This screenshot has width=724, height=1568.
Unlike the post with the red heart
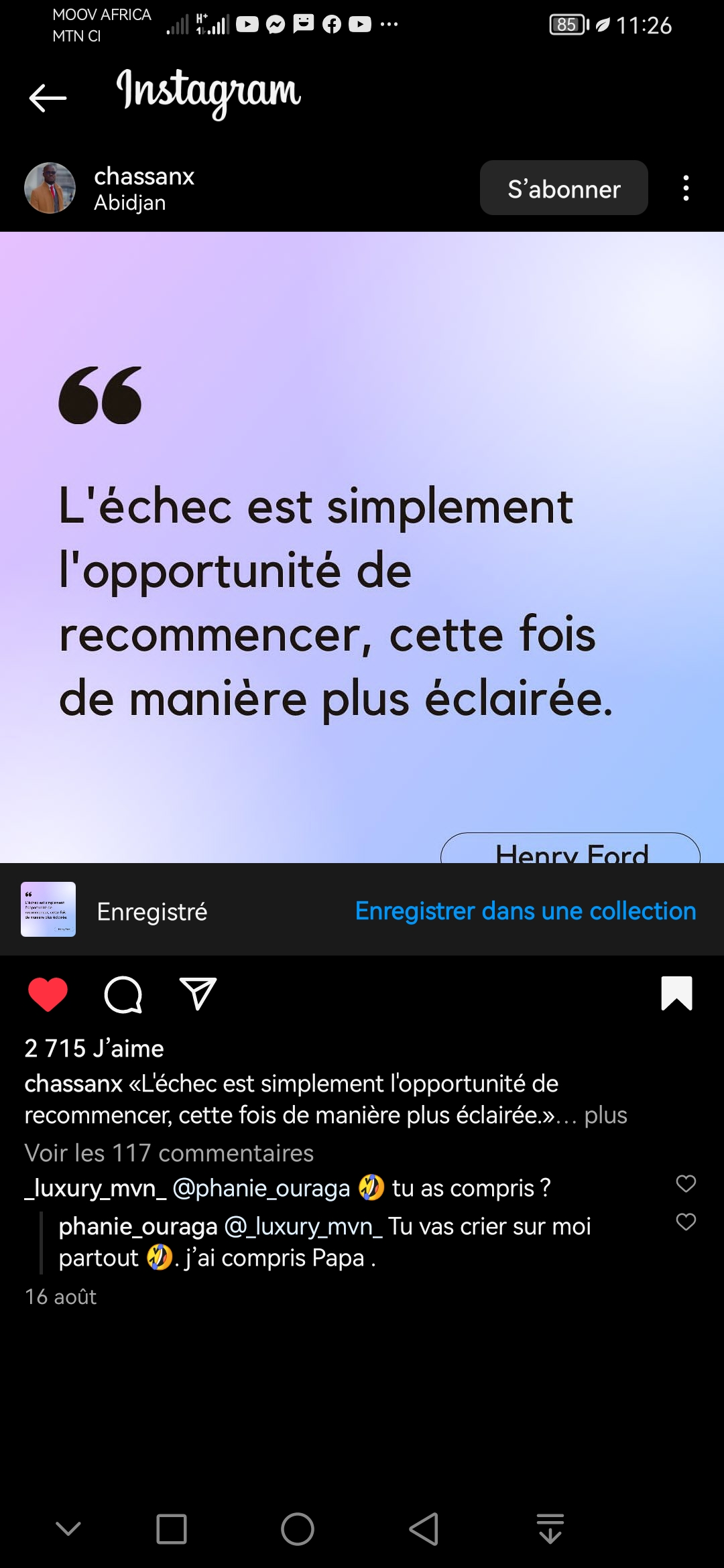(48, 994)
